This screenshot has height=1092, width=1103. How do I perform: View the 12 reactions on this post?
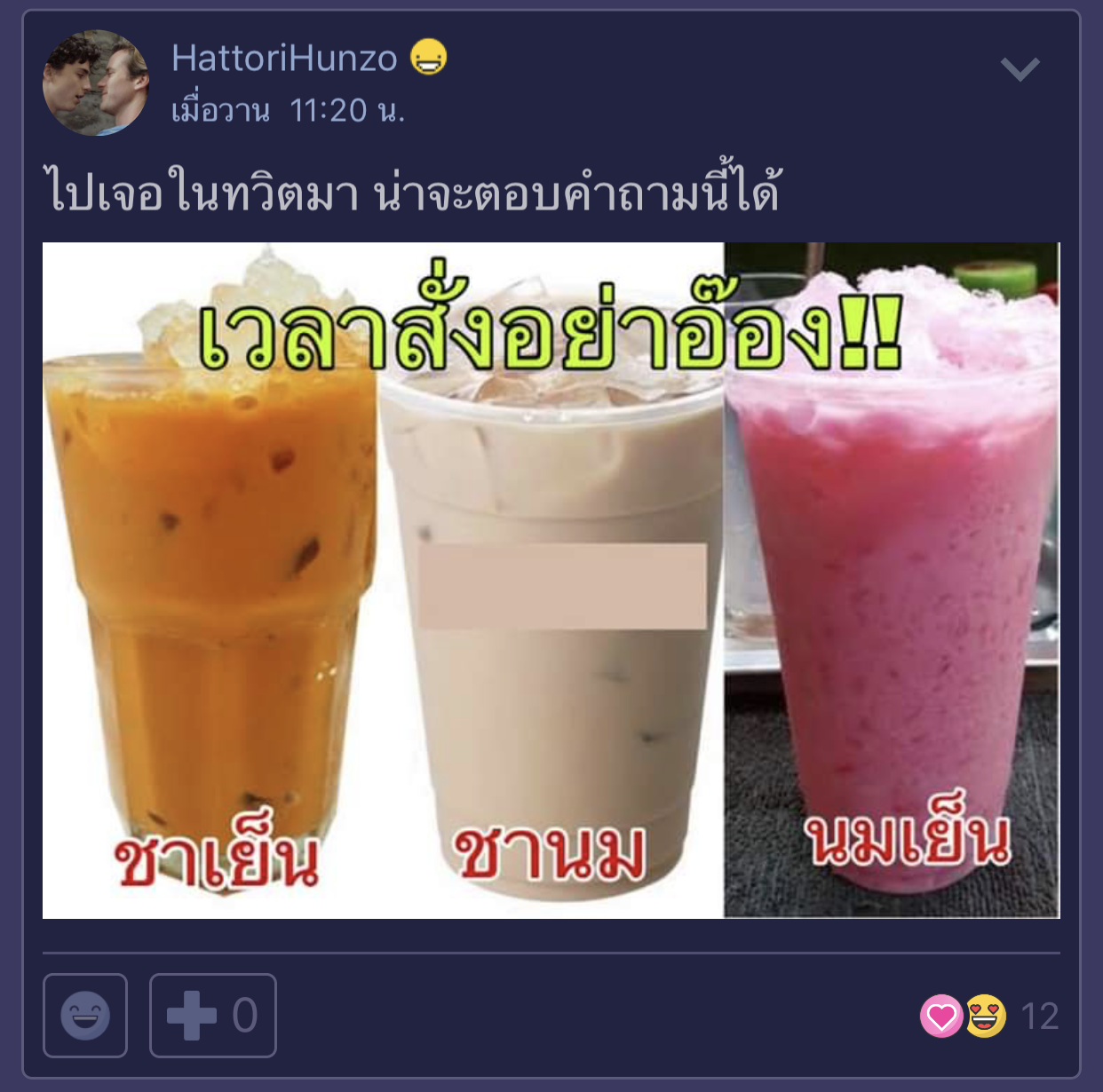(x=989, y=1017)
